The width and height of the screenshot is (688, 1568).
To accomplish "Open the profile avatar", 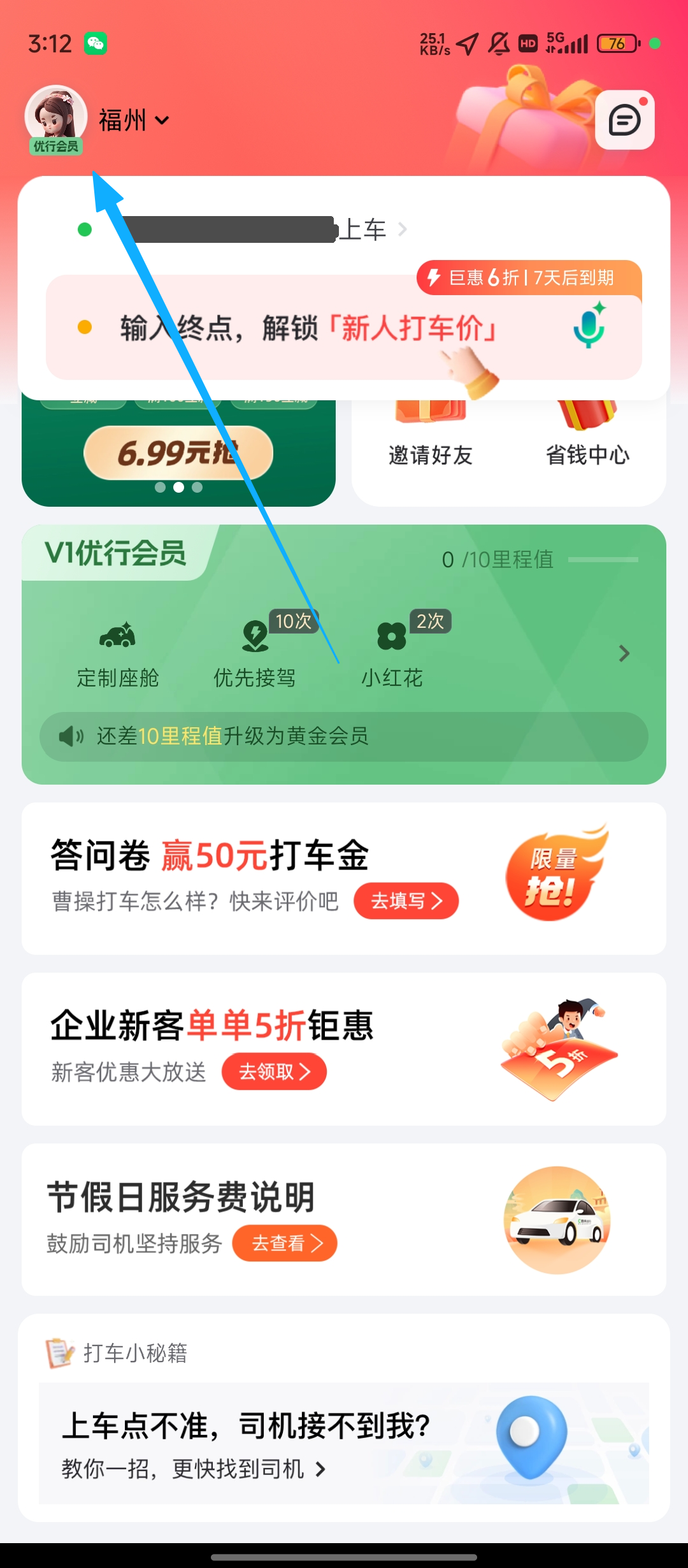I will coord(55,117).
